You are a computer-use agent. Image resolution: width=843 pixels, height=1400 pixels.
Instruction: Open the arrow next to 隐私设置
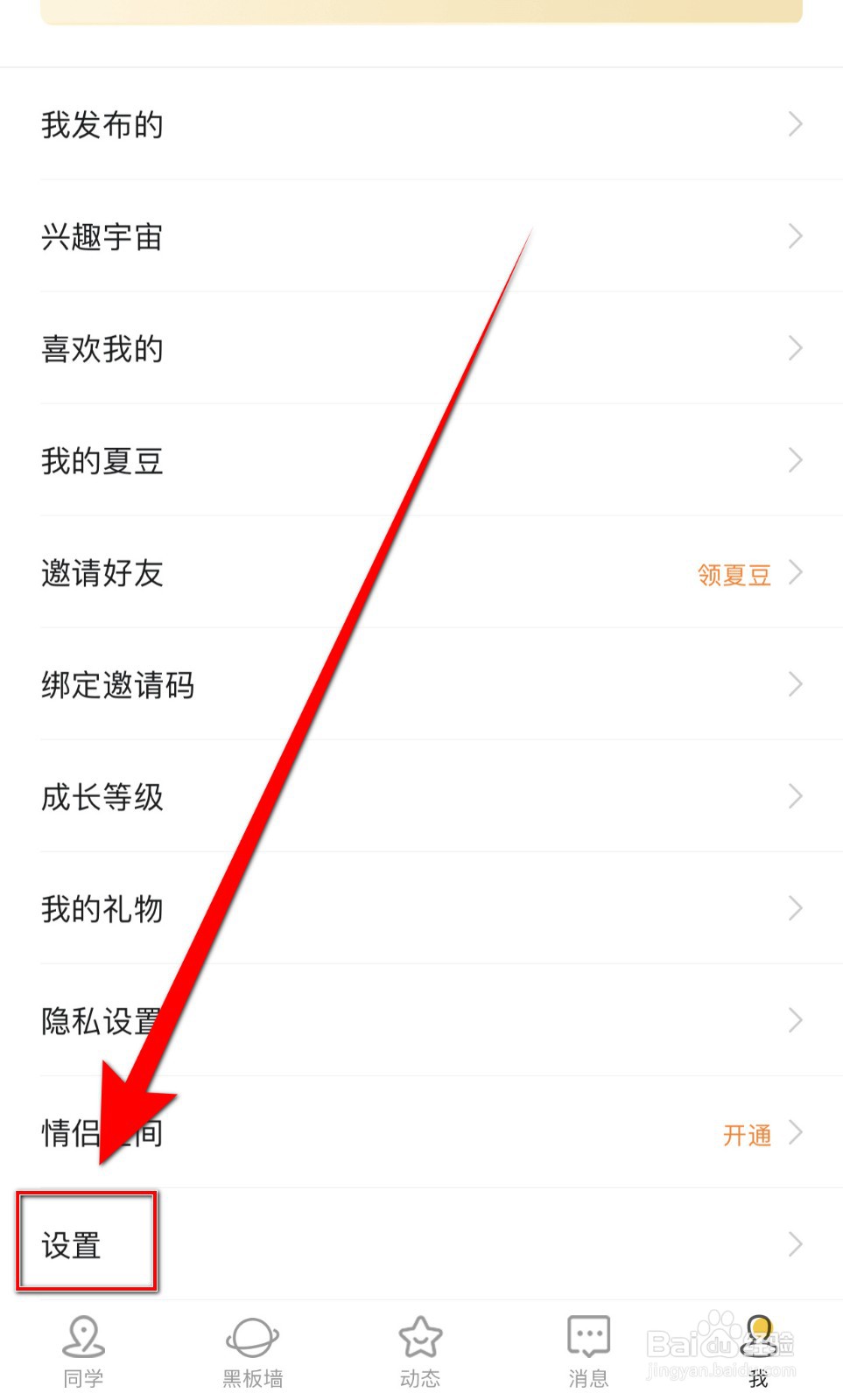[x=794, y=1019]
